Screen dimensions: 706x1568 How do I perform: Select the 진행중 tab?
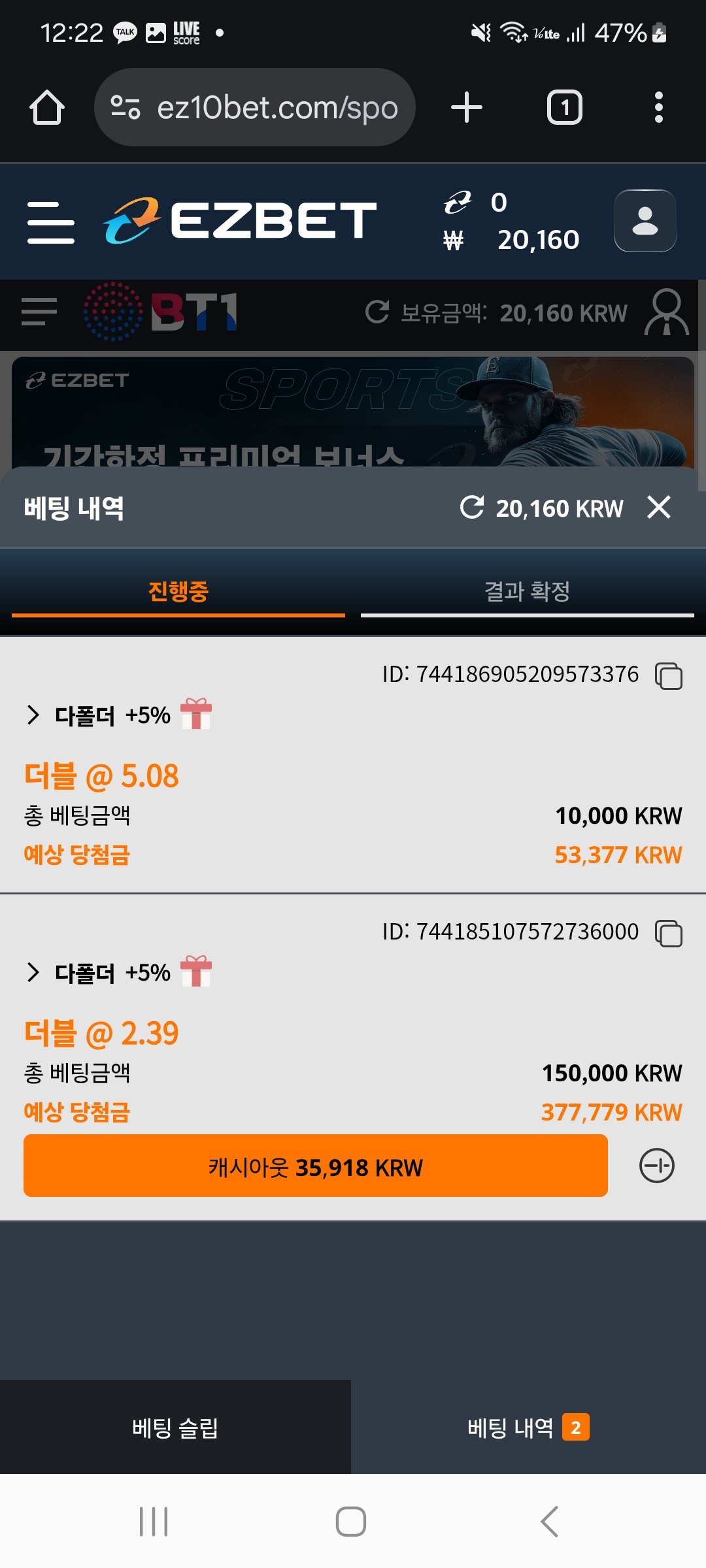pyautogui.click(x=178, y=592)
